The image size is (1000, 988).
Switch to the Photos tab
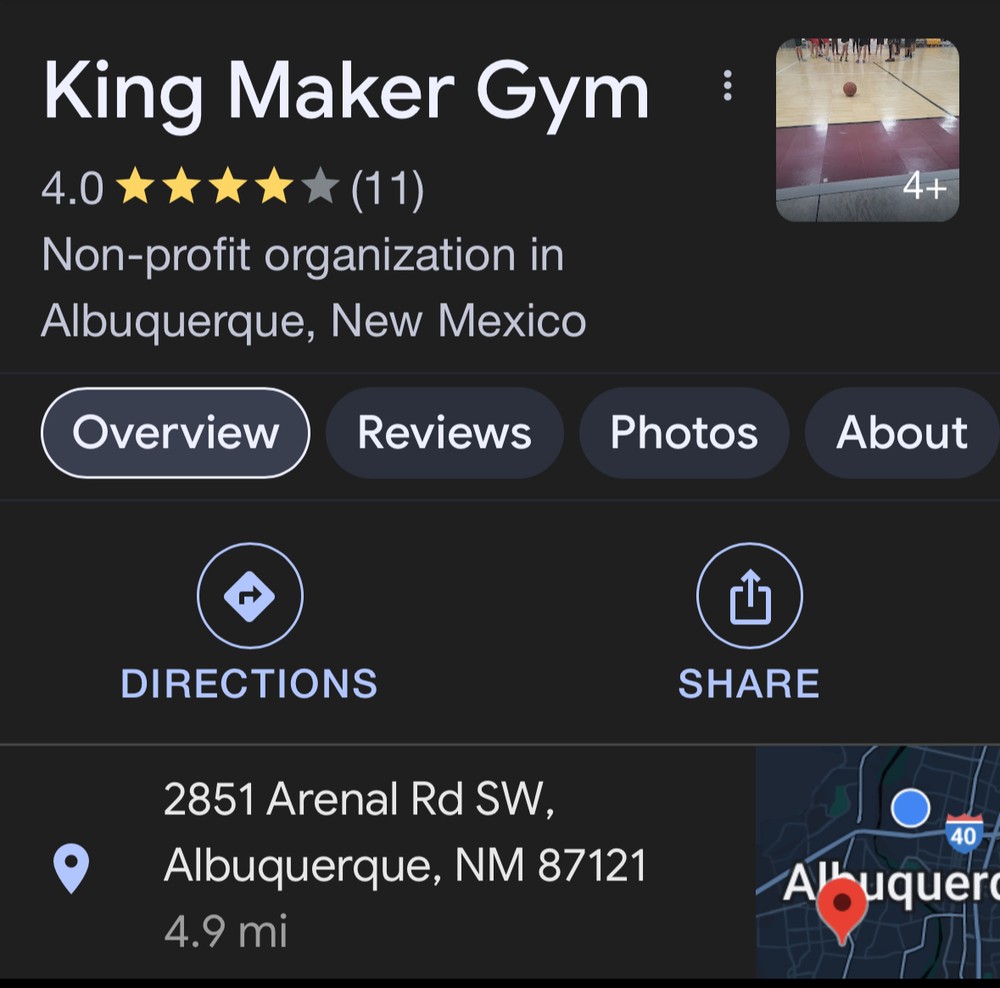coord(684,433)
